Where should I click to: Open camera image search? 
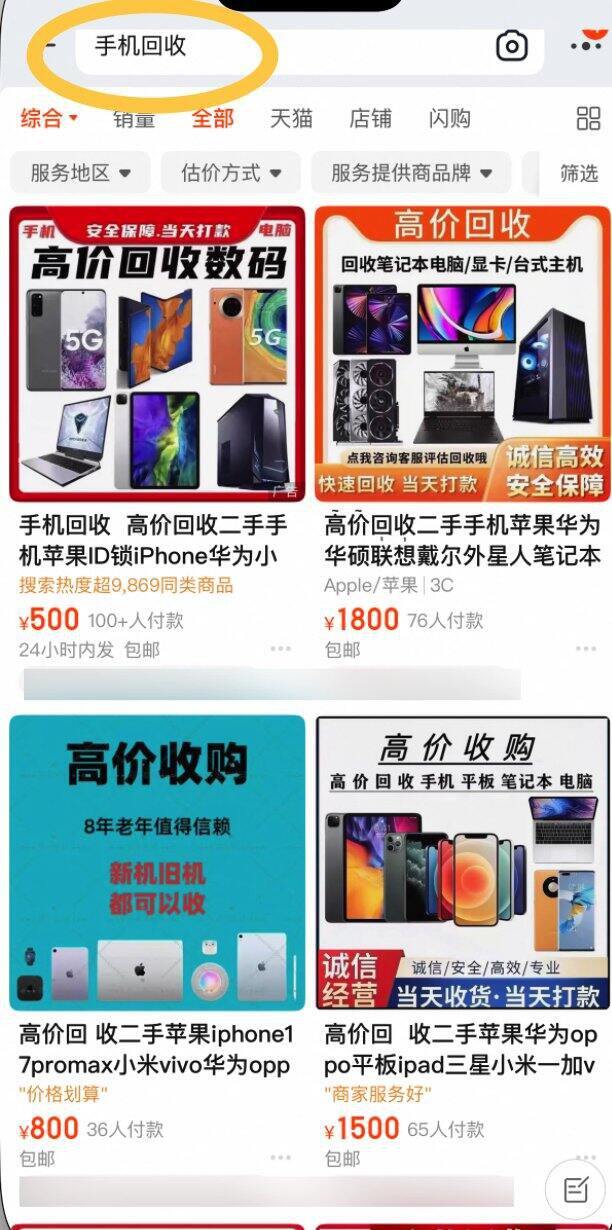pyautogui.click(x=511, y=45)
